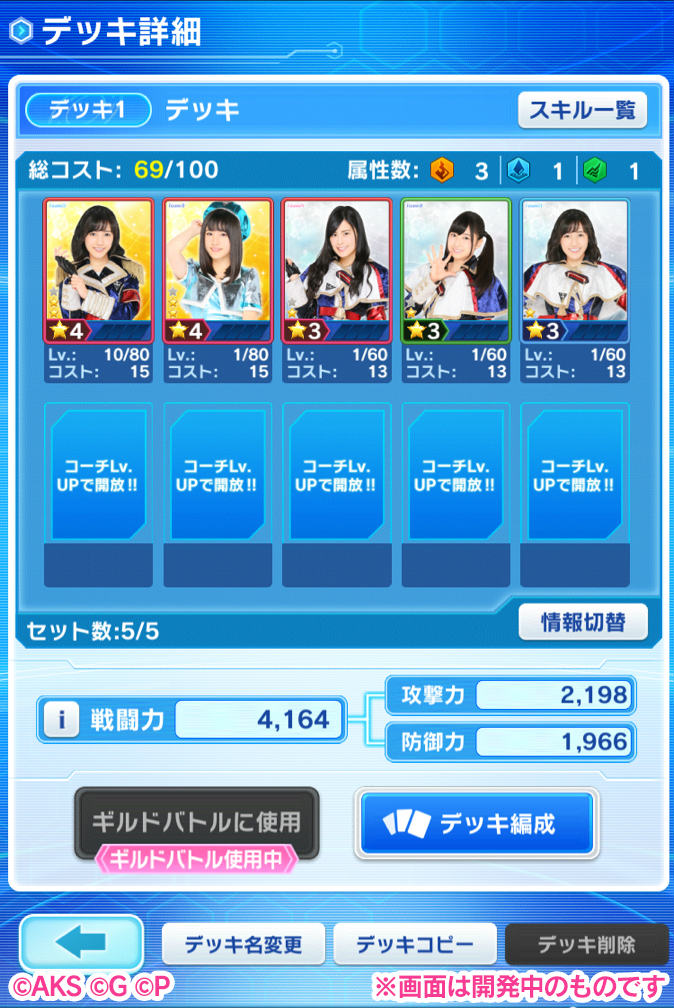Tap デッキ名変更 to rename deck
674x1008 pixels.
click(x=243, y=943)
